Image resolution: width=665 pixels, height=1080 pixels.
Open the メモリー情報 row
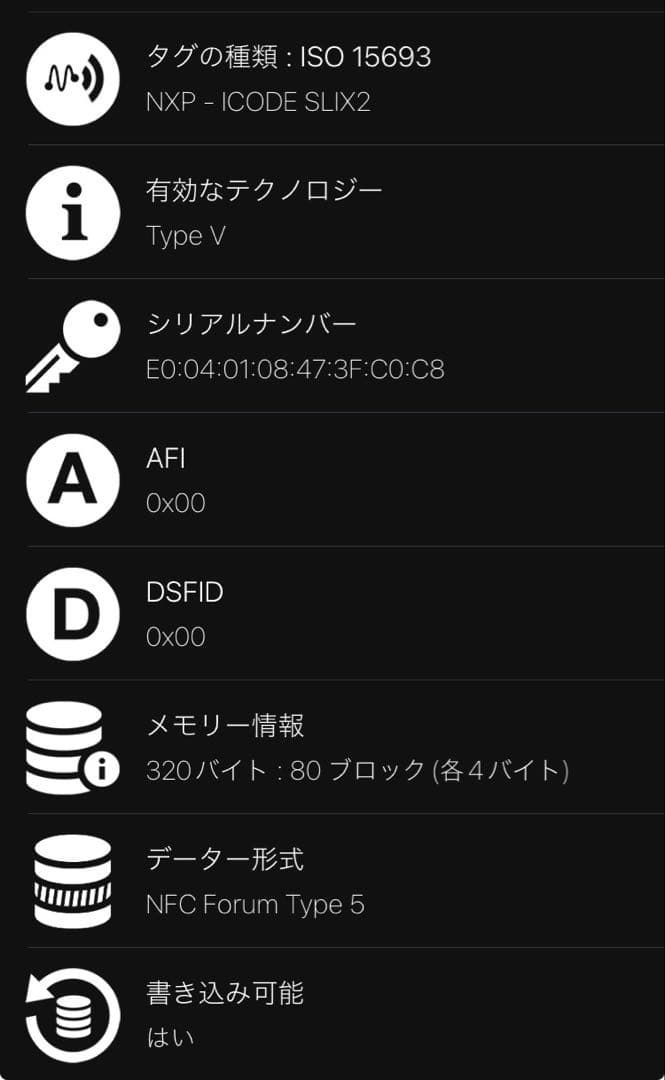(332, 748)
